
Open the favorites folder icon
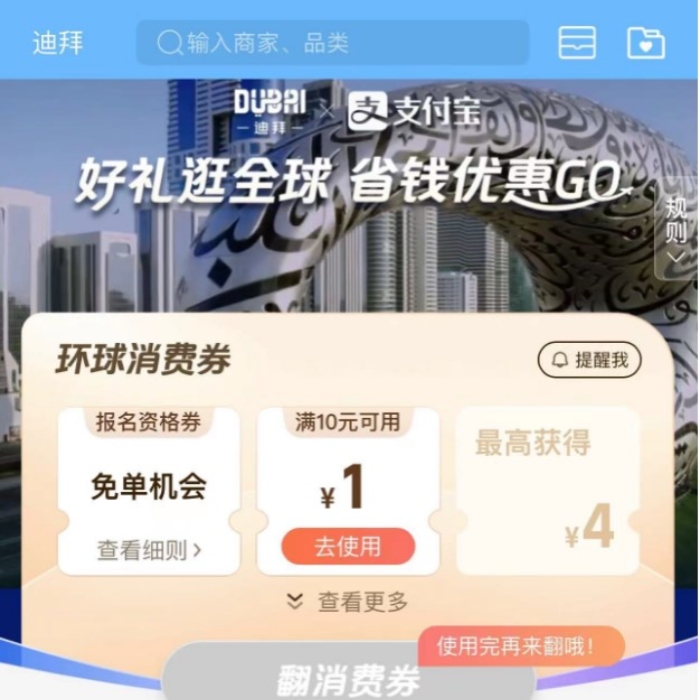click(x=645, y=43)
